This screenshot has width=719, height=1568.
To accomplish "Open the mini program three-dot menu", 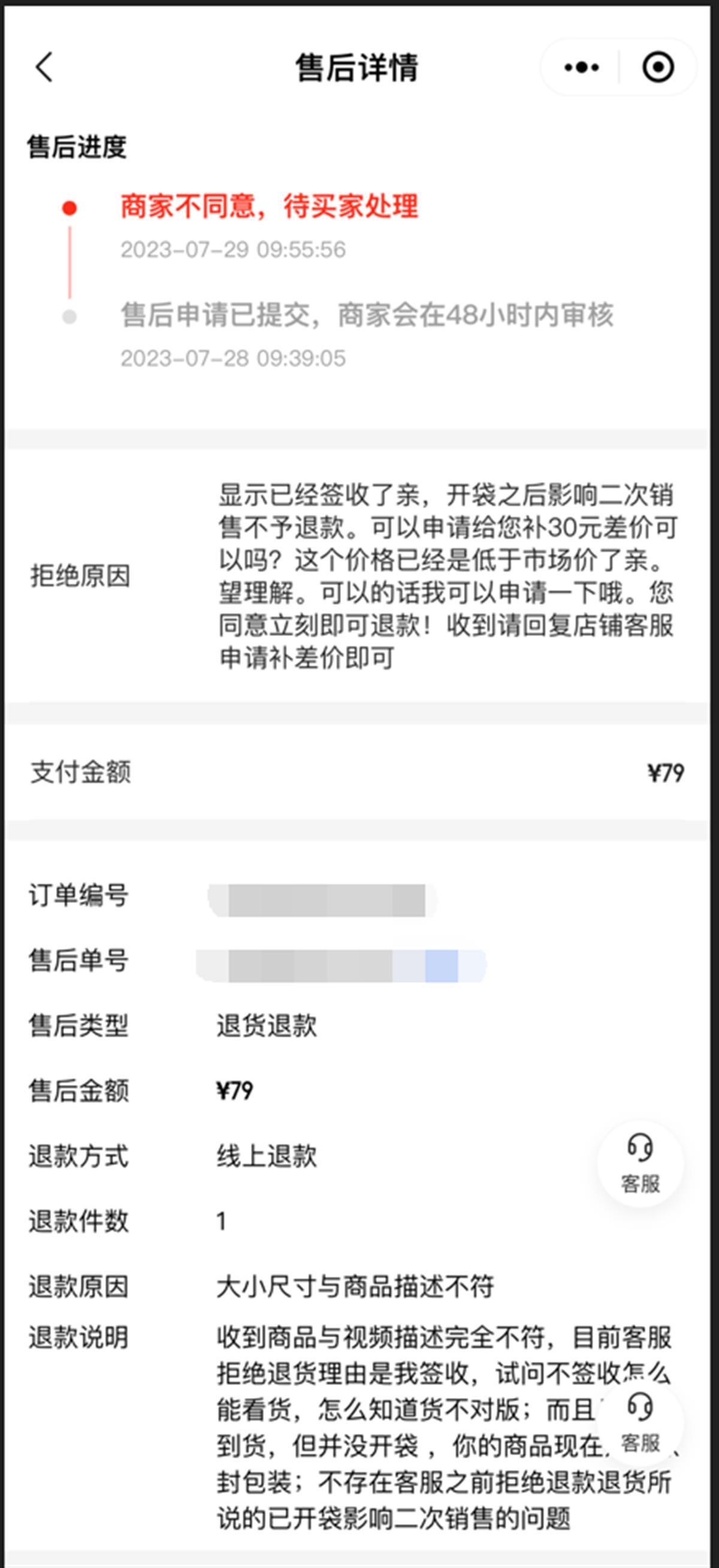I will point(581,67).
